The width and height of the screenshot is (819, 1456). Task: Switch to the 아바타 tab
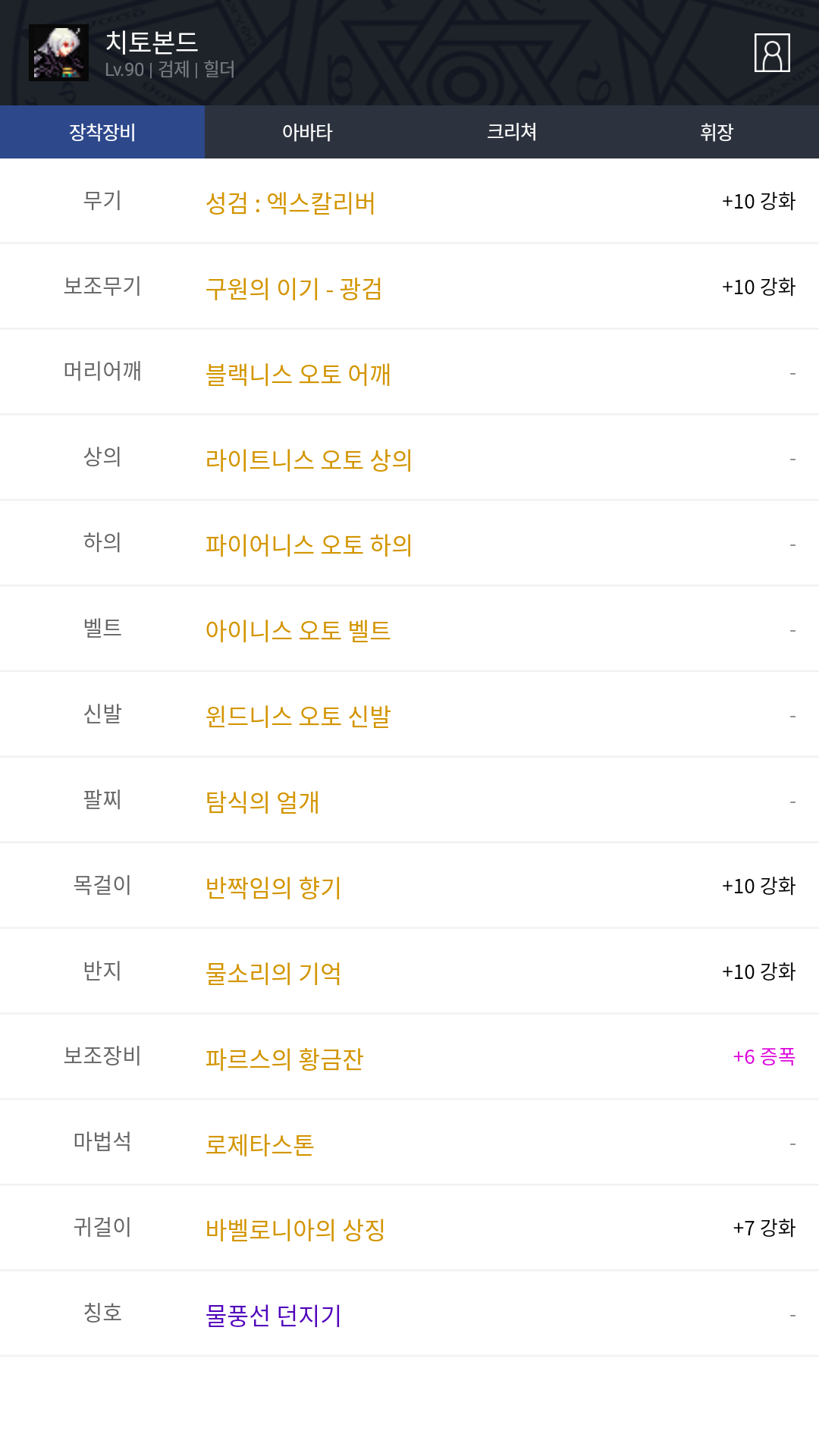(307, 132)
